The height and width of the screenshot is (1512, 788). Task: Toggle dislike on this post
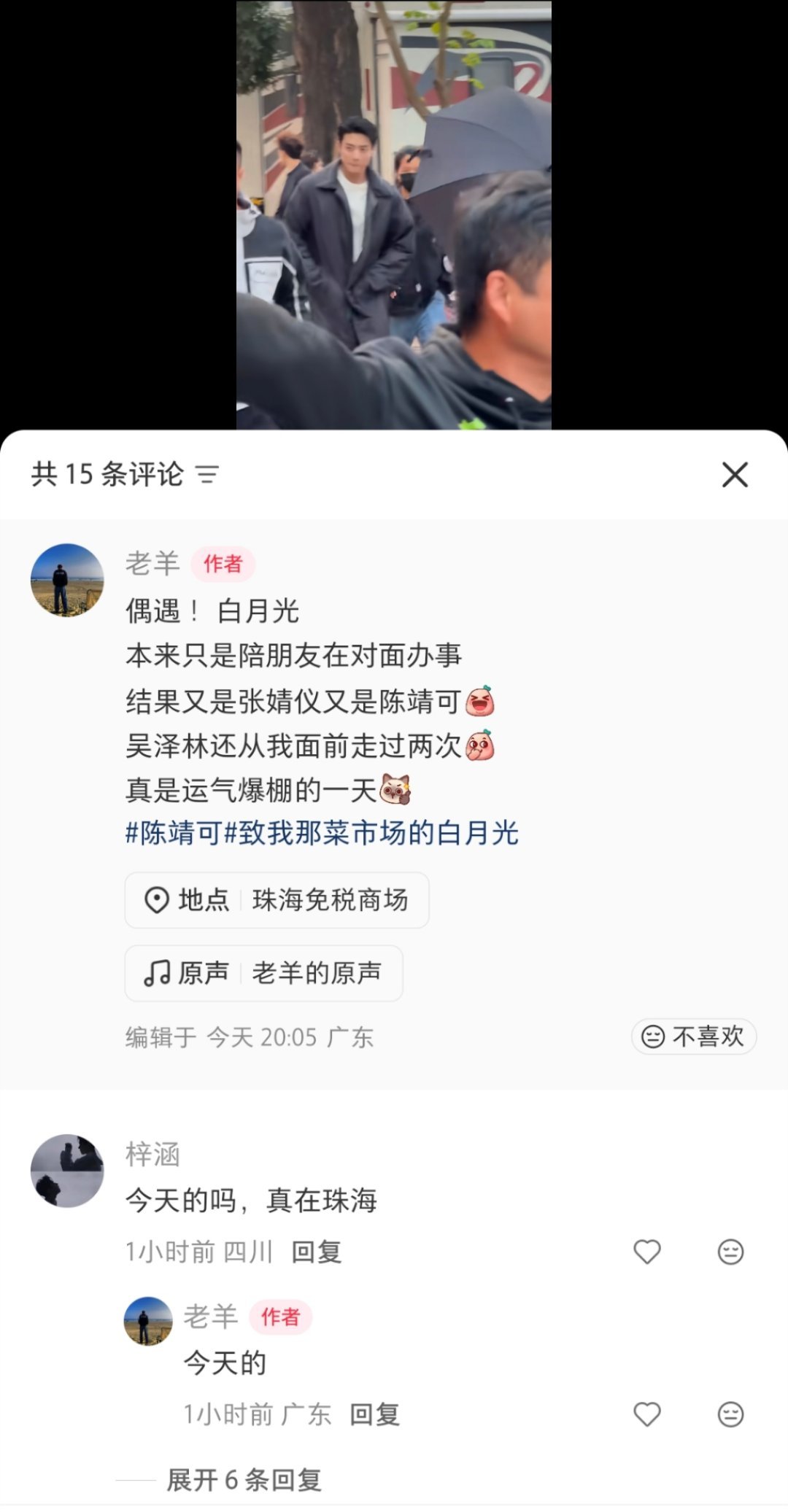coord(692,1036)
